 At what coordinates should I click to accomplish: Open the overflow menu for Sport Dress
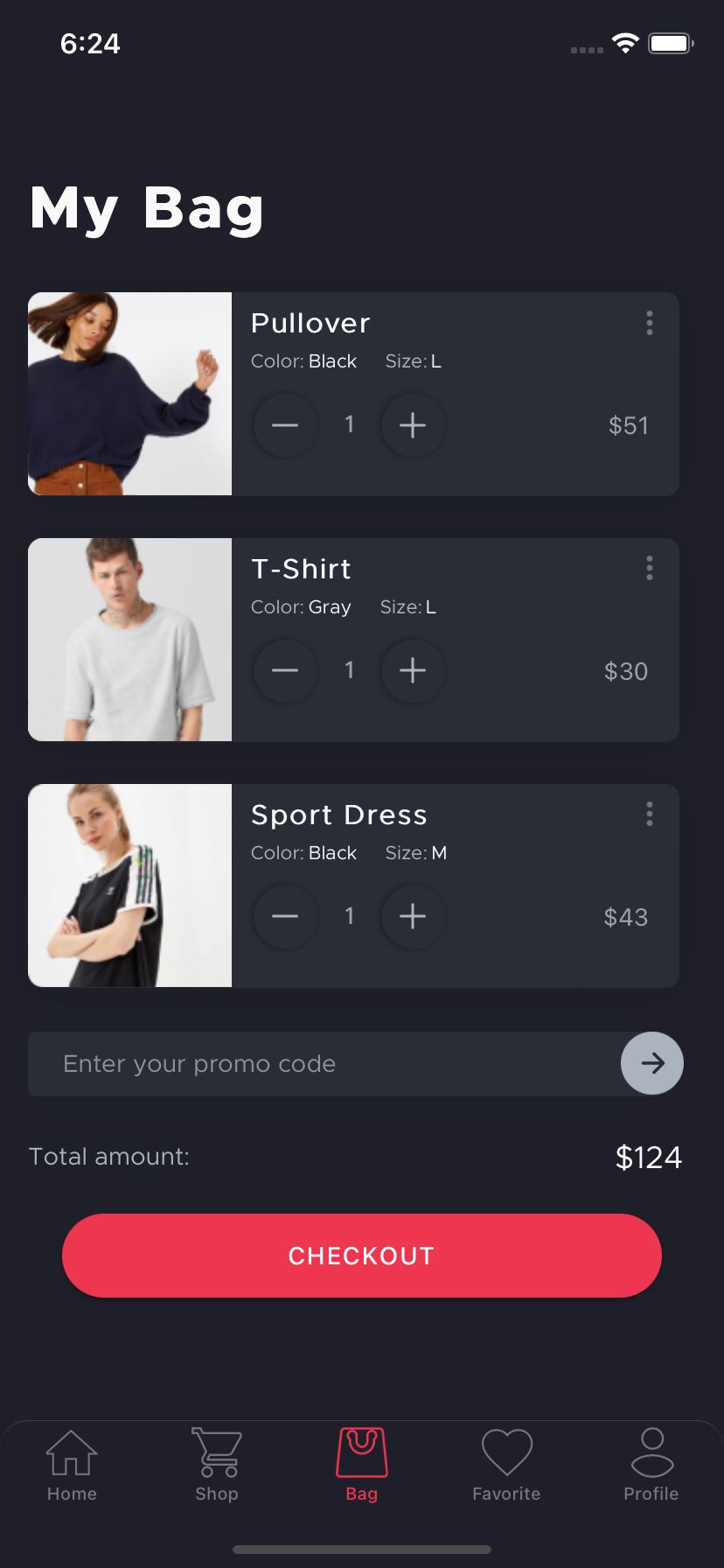click(649, 815)
